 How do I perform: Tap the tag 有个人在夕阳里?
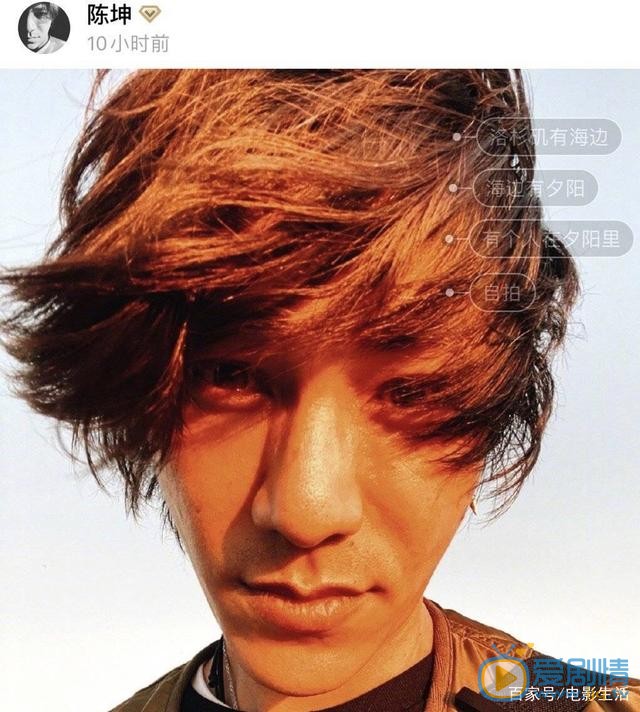[x=552, y=239]
